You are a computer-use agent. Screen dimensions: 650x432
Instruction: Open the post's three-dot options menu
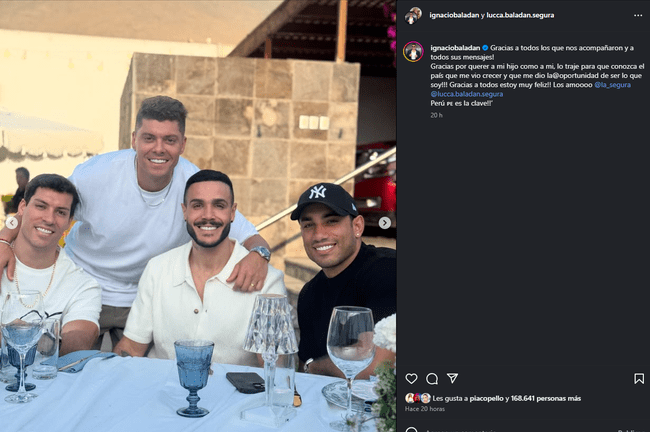coord(637,15)
